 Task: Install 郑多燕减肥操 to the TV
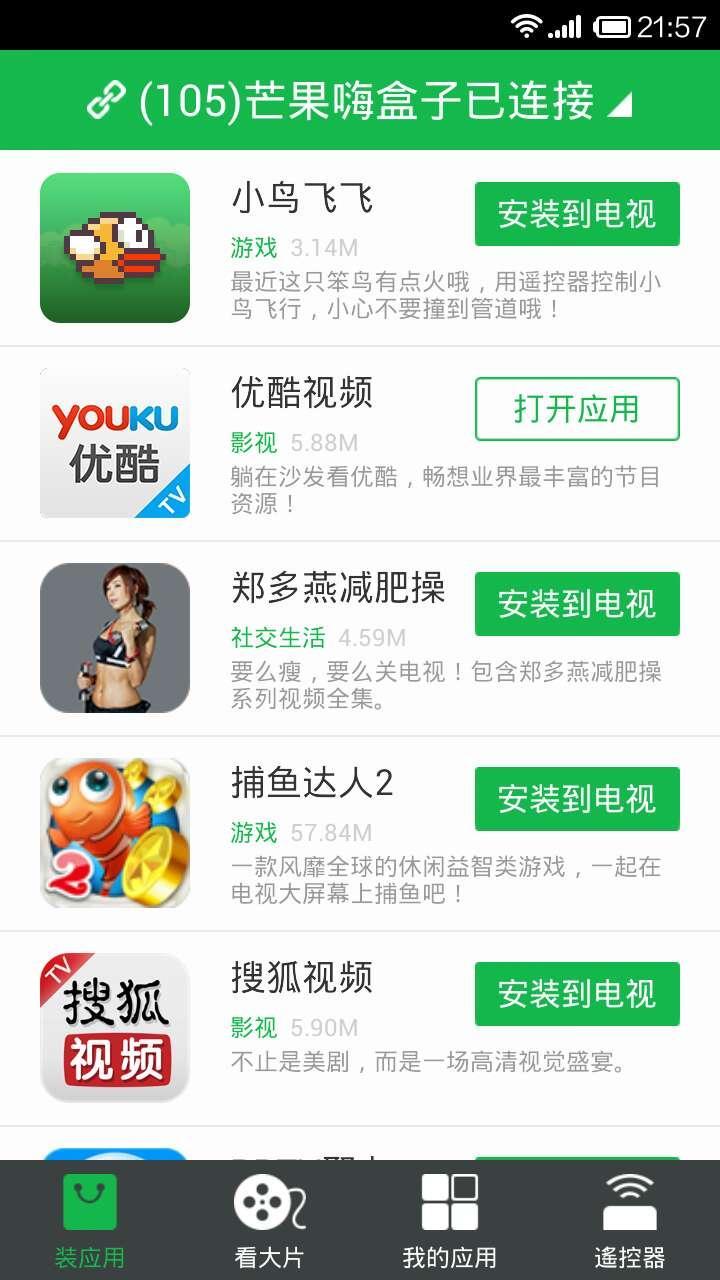pyautogui.click(x=577, y=604)
